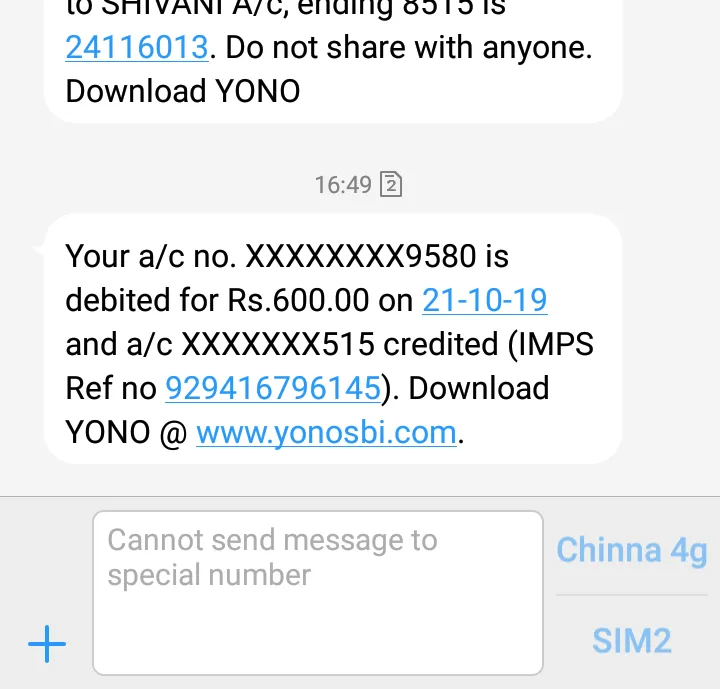Open the www.yonosbi.com link
720x689 pixels.
tap(326, 433)
